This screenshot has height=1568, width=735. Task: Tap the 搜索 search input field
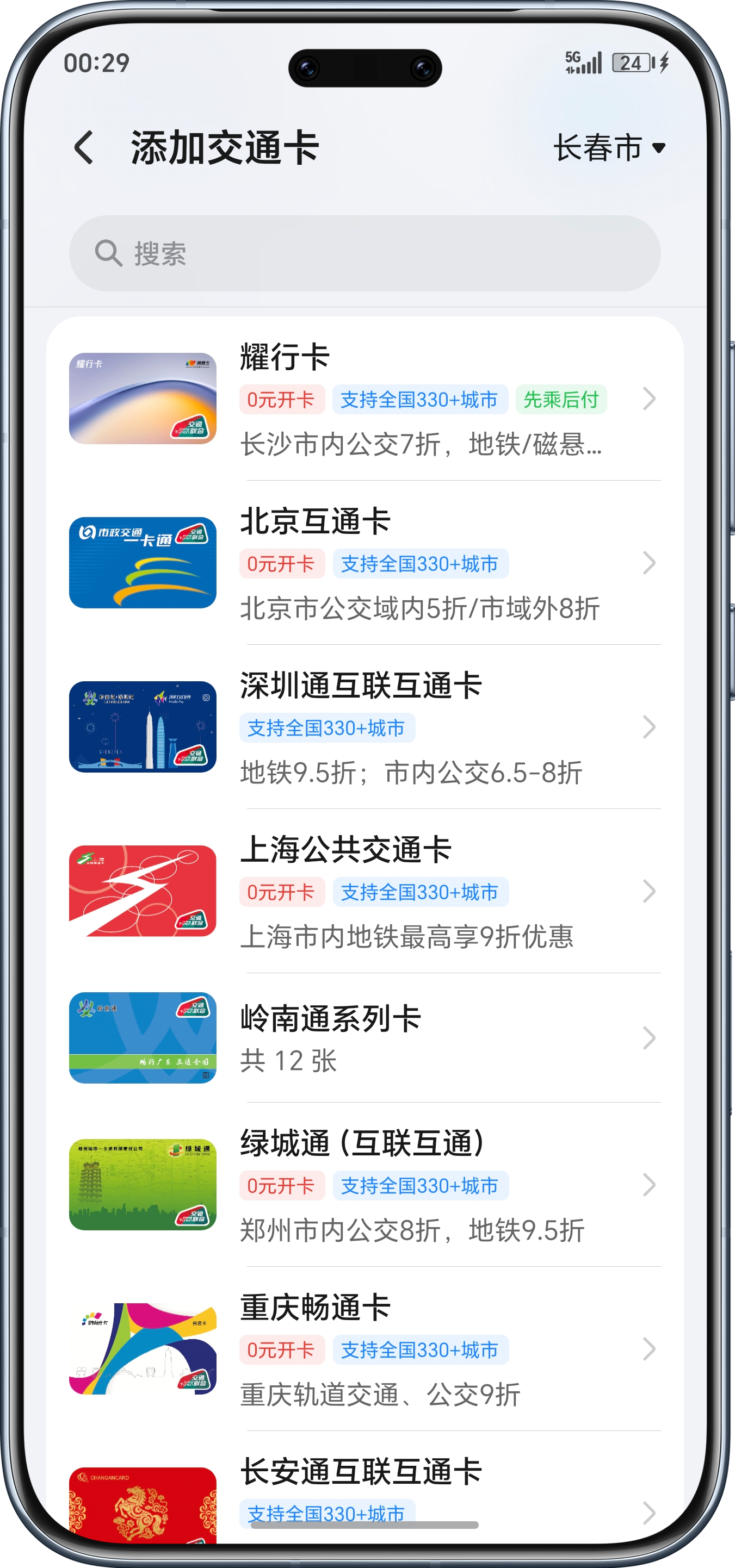(366, 253)
